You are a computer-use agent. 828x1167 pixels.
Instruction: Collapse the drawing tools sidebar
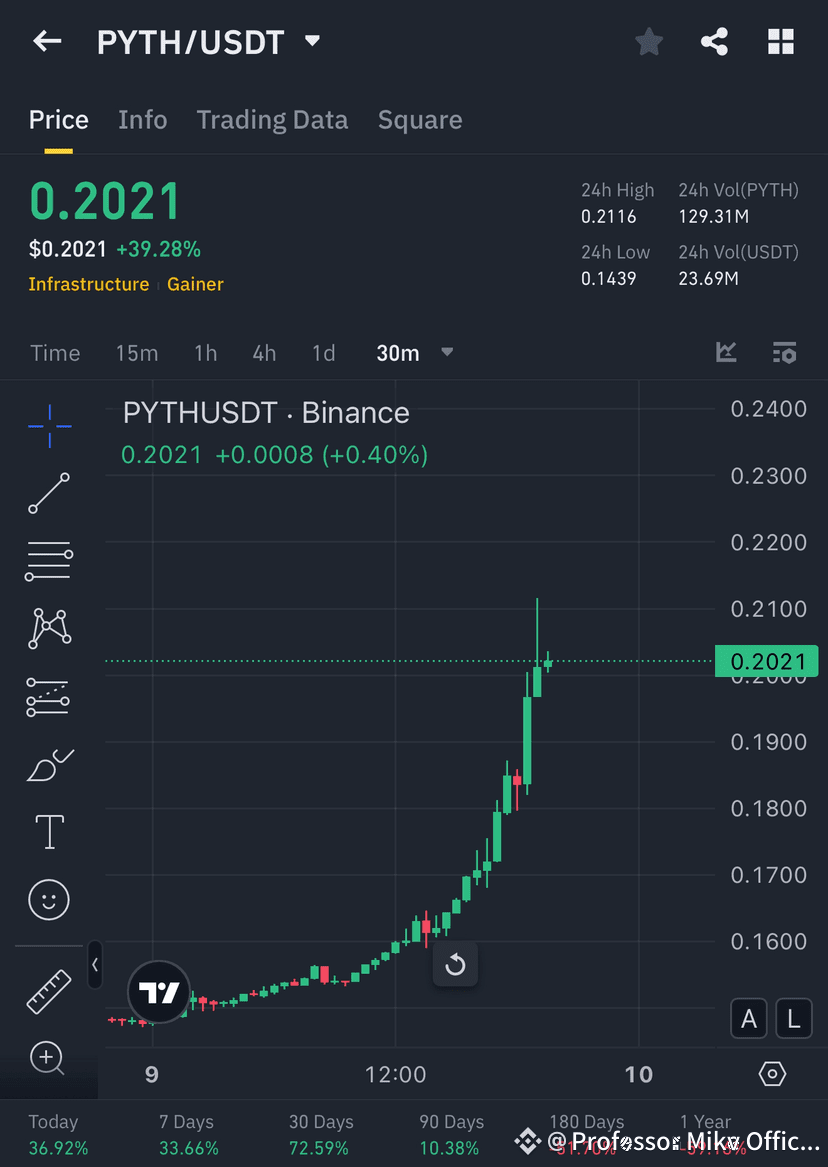tap(95, 965)
